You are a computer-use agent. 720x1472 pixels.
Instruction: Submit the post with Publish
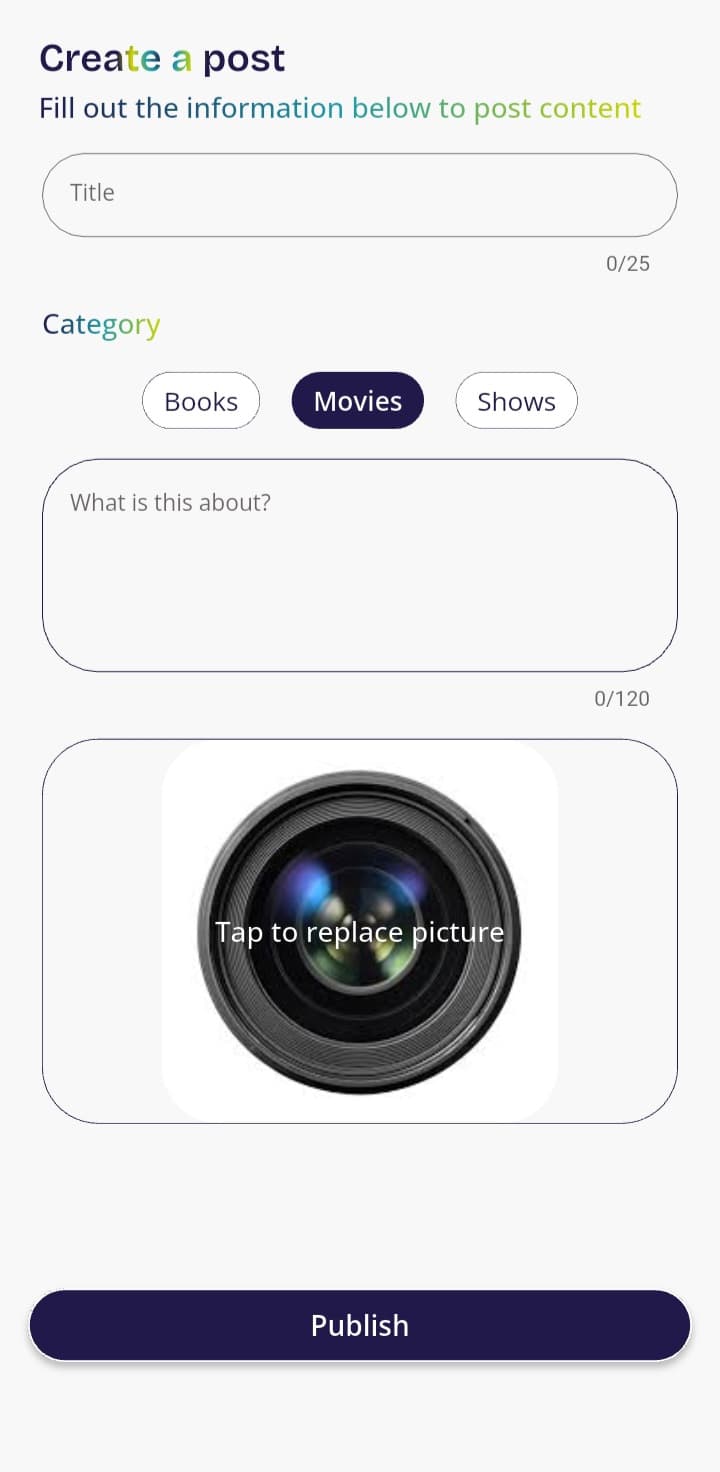360,1325
